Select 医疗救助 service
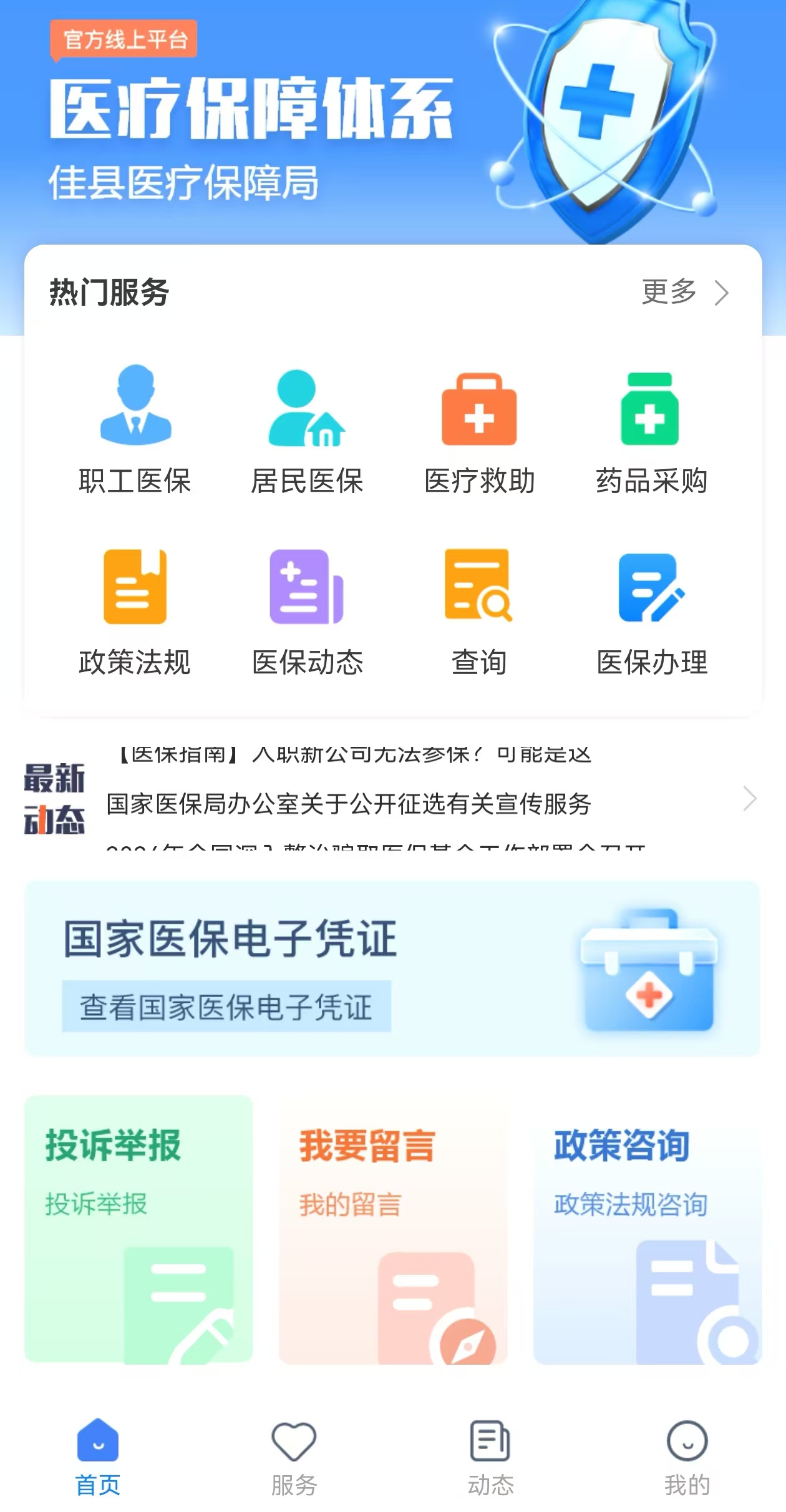The height and width of the screenshot is (1512, 786). [x=479, y=429]
